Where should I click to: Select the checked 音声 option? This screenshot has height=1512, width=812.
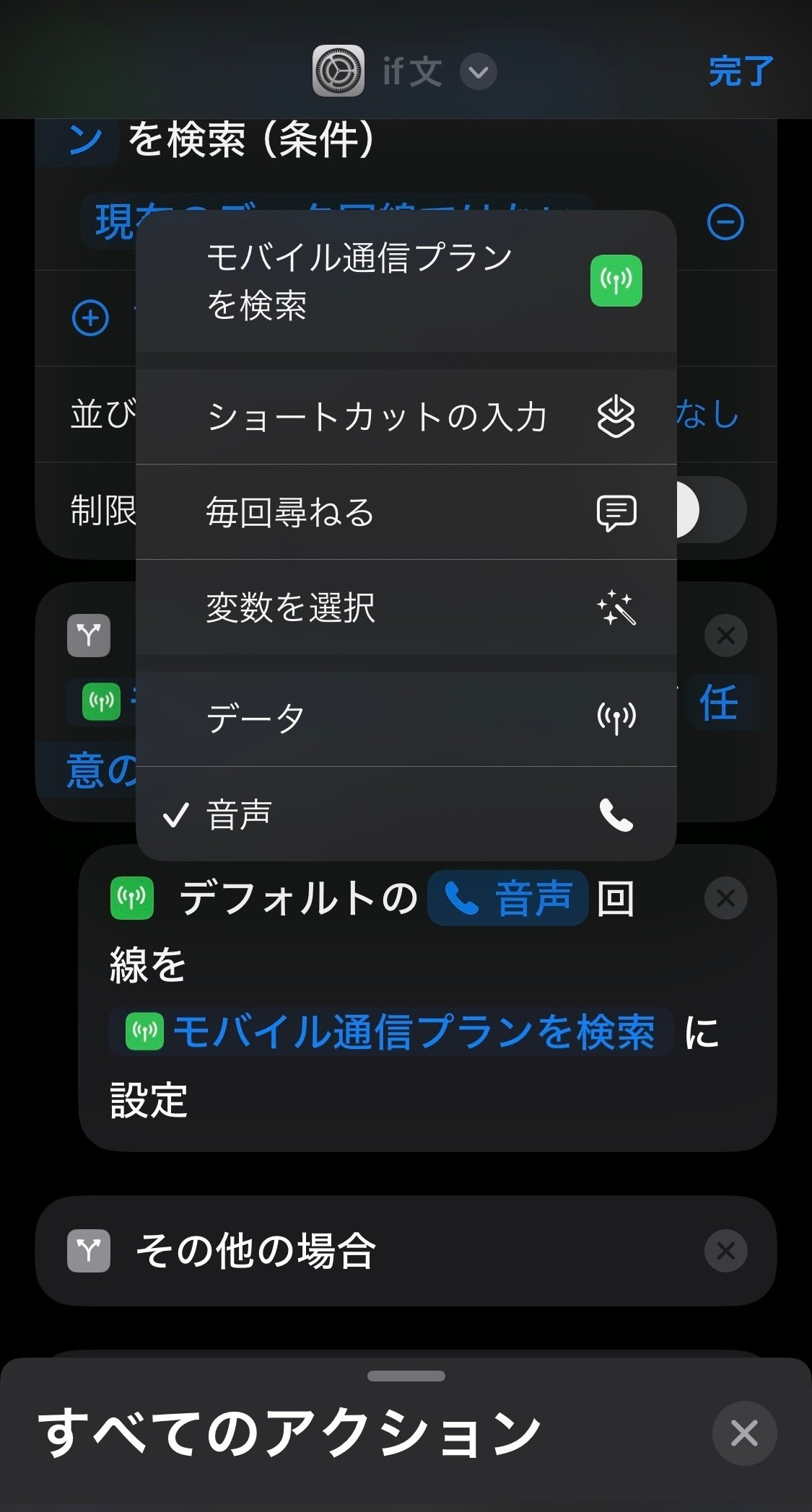406,814
